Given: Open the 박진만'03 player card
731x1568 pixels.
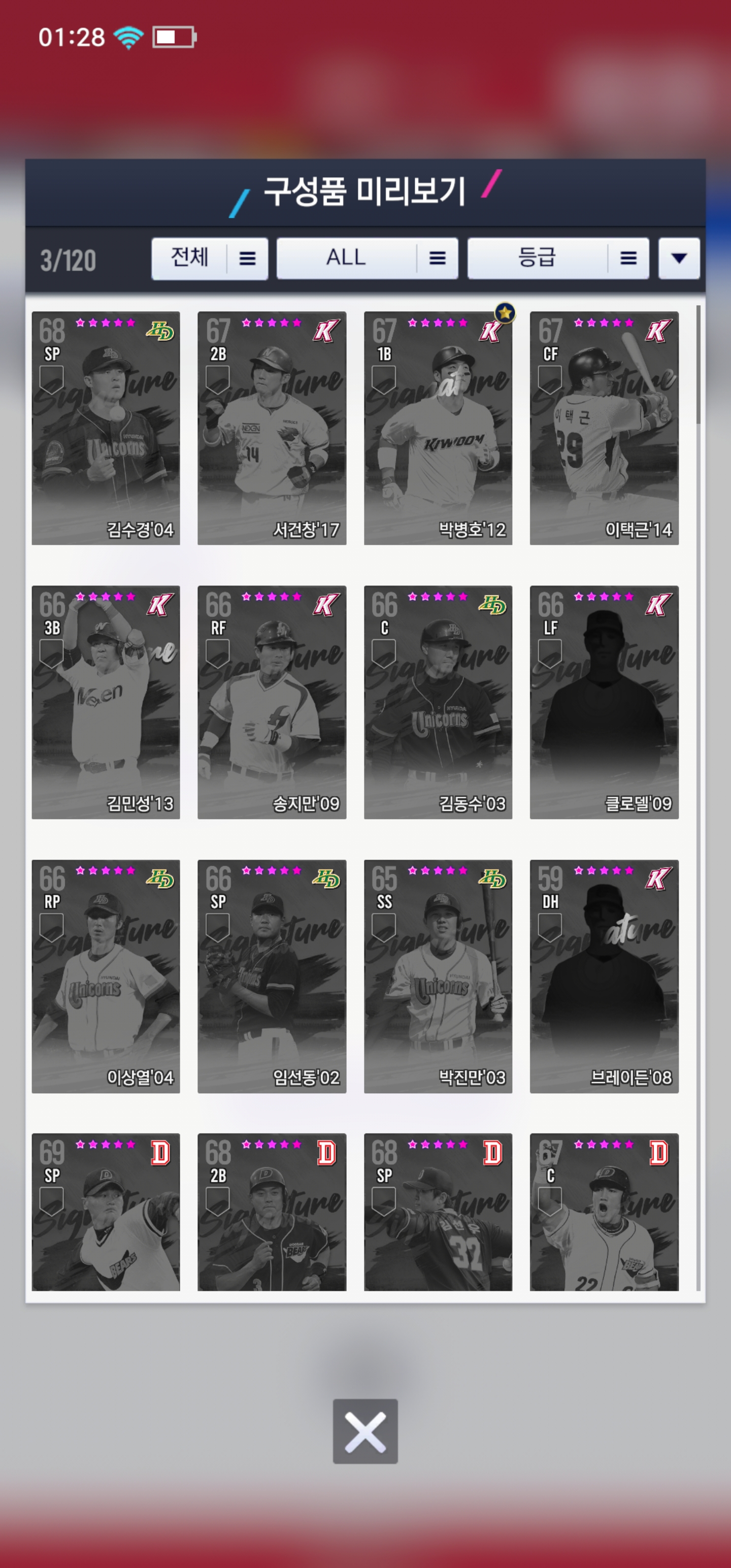Looking at the screenshot, I should click(x=438, y=976).
